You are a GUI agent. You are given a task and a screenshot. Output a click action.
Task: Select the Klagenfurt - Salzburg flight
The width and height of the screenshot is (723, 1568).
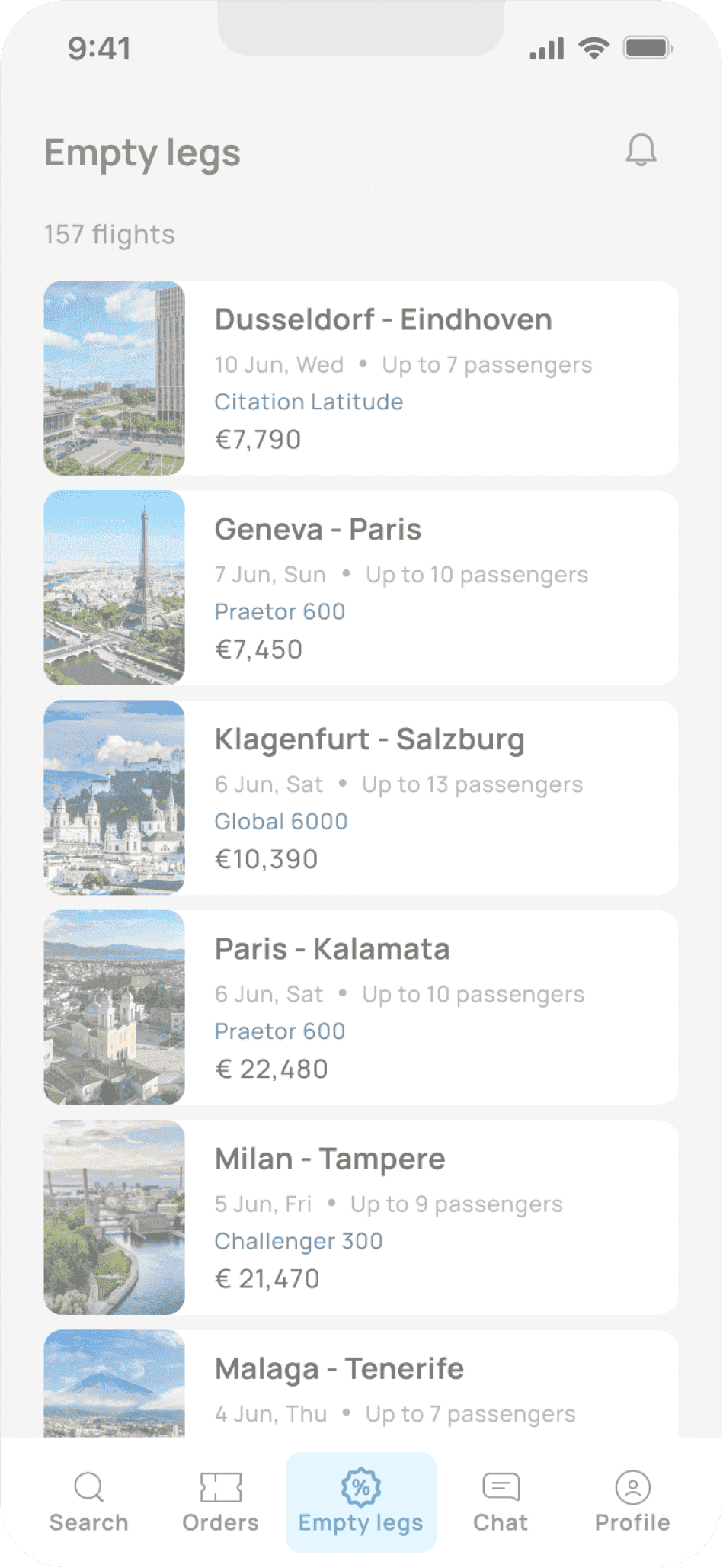point(360,797)
